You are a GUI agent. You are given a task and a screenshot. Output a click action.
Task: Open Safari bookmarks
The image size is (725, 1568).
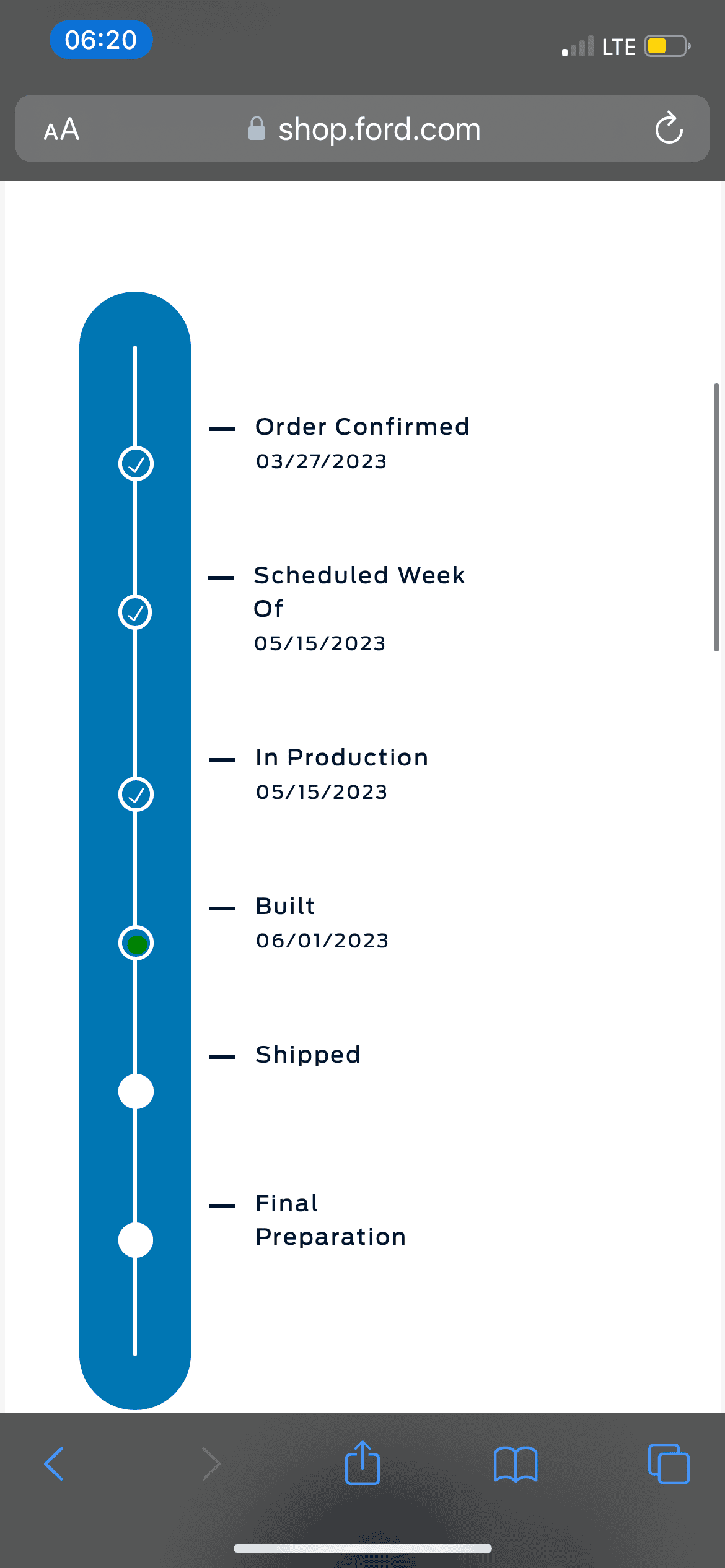click(x=516, y=1464)
